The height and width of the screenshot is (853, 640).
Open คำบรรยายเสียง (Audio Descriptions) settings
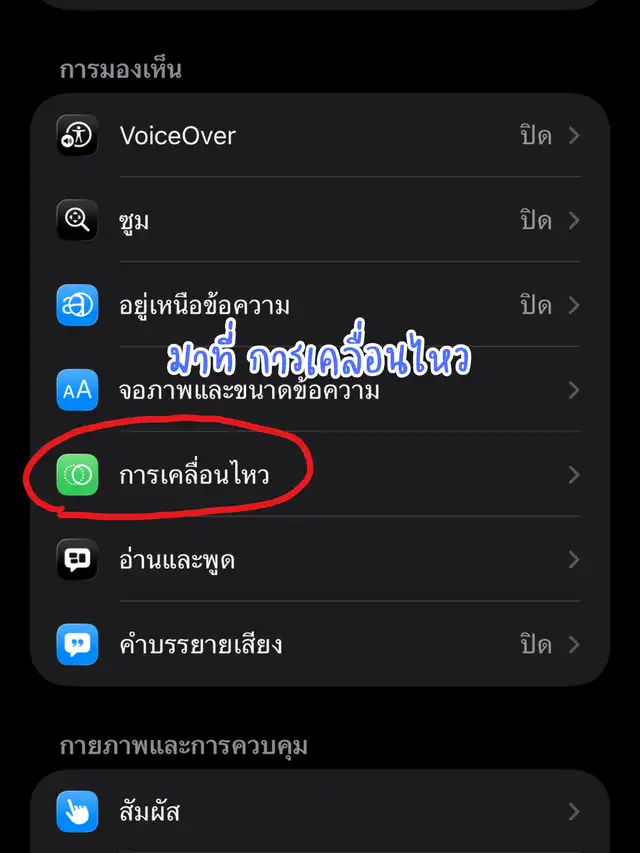[320, 644]
